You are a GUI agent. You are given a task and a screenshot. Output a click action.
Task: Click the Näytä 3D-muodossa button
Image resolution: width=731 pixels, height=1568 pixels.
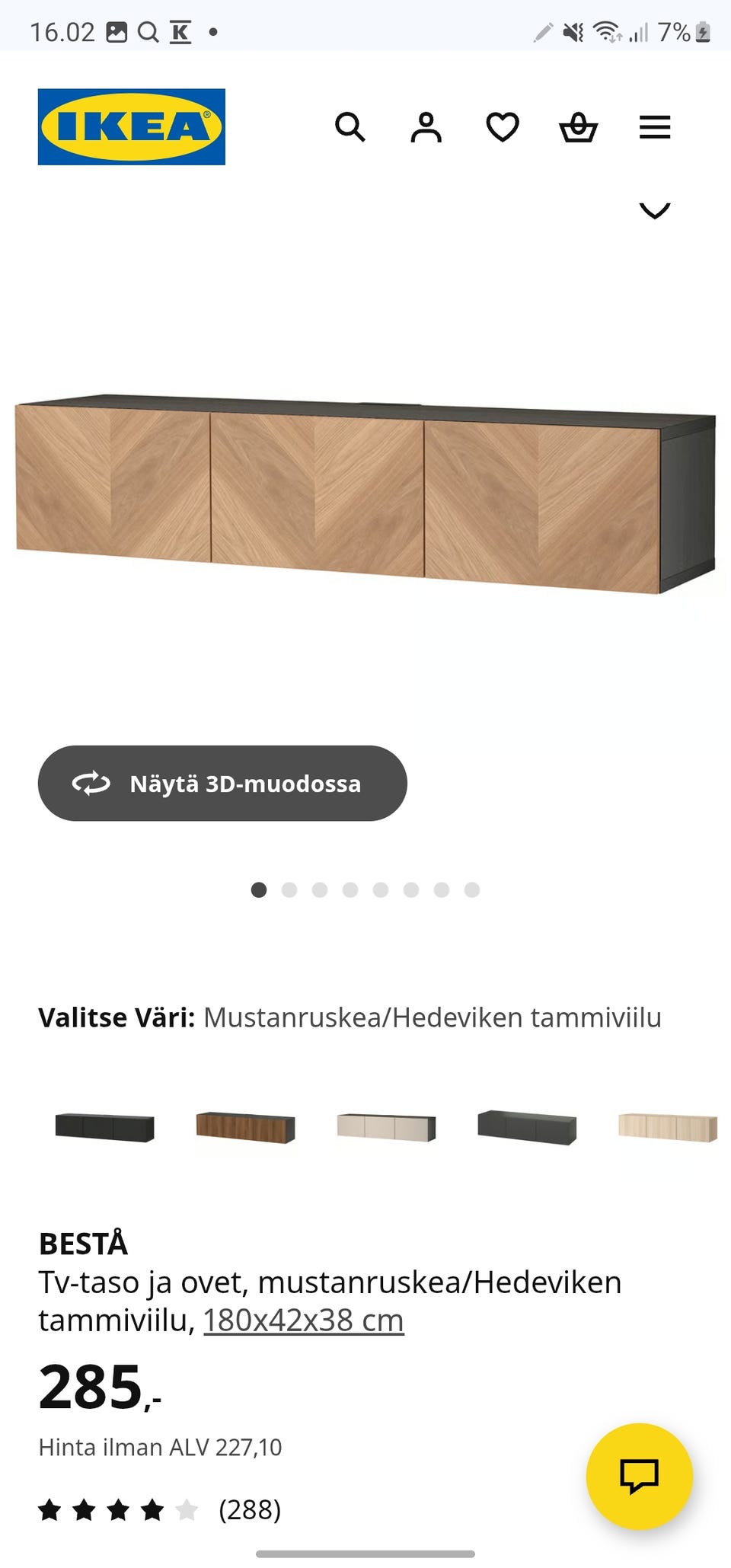tap(221, 783)
